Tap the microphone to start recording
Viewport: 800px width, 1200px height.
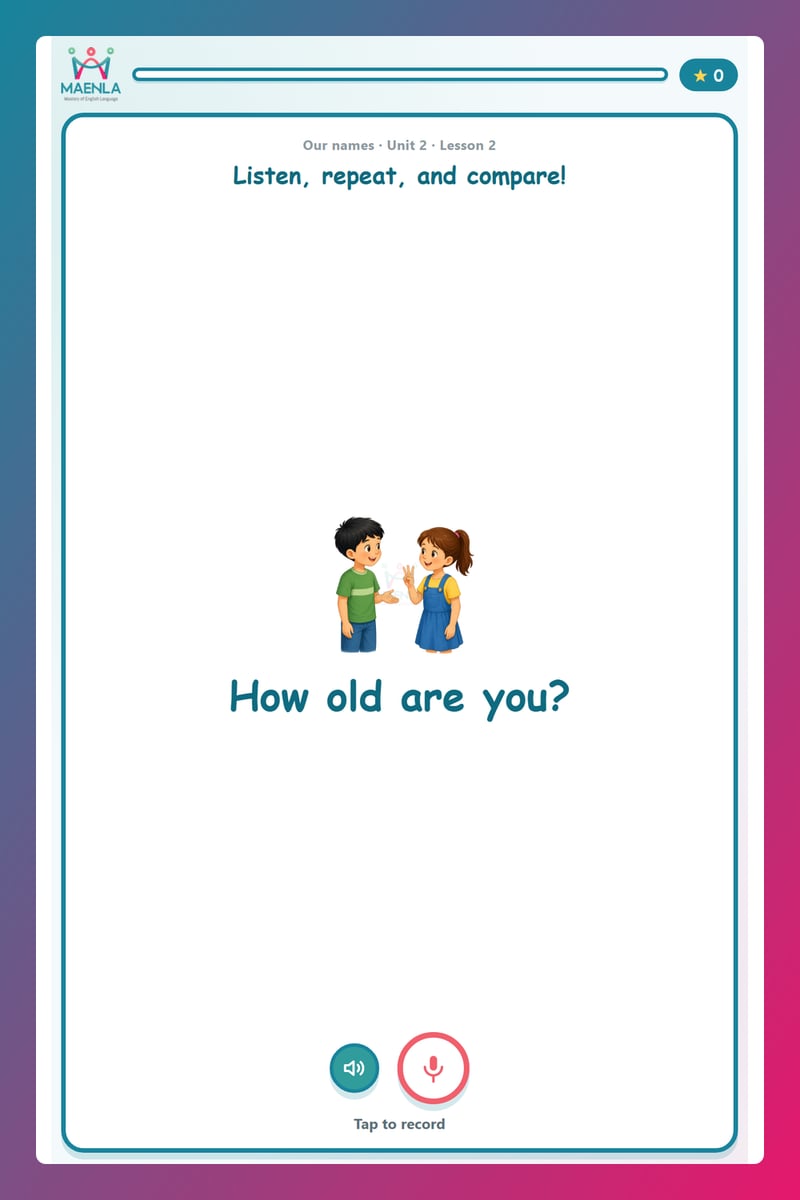click(x=433, y=1067)
